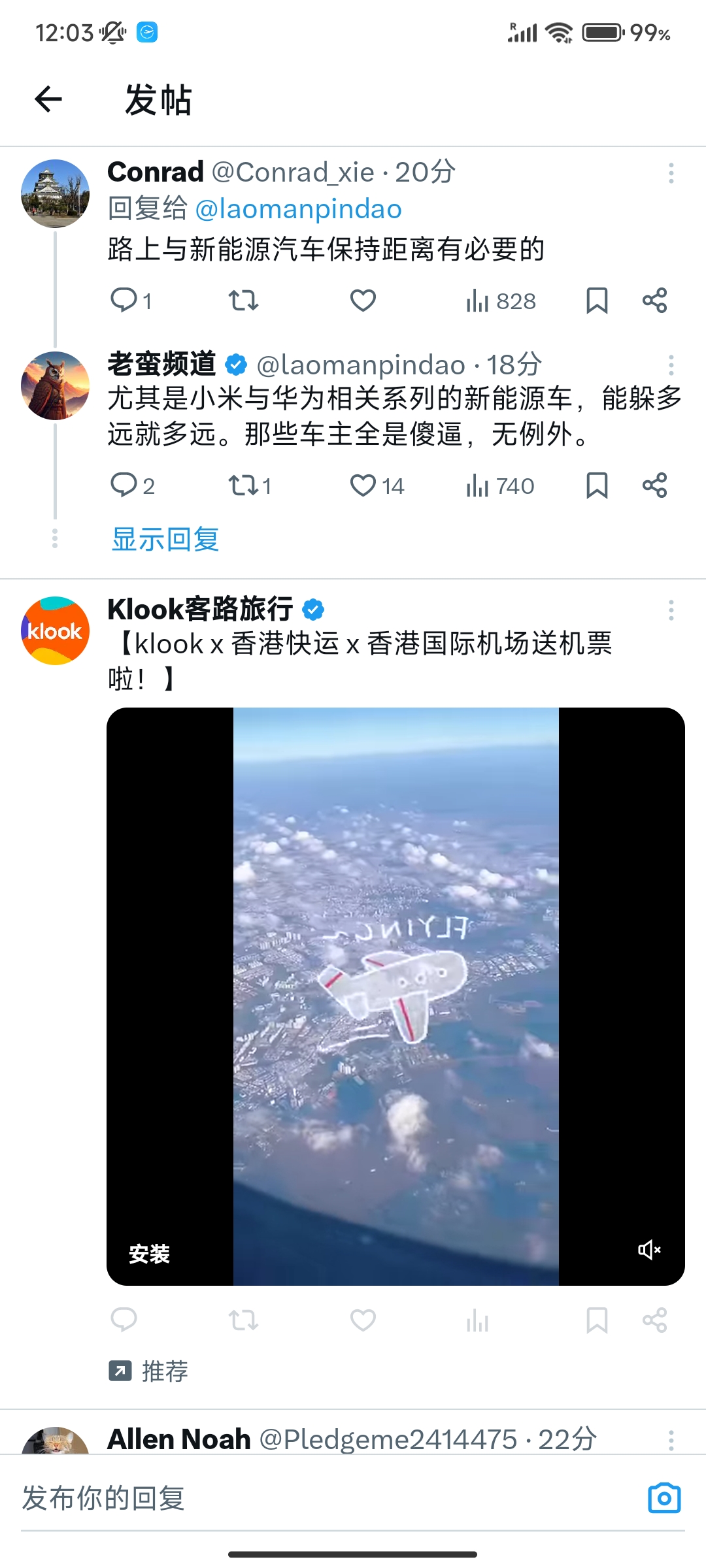
Task: Share Conrad's post
Action: coord(654,301)
